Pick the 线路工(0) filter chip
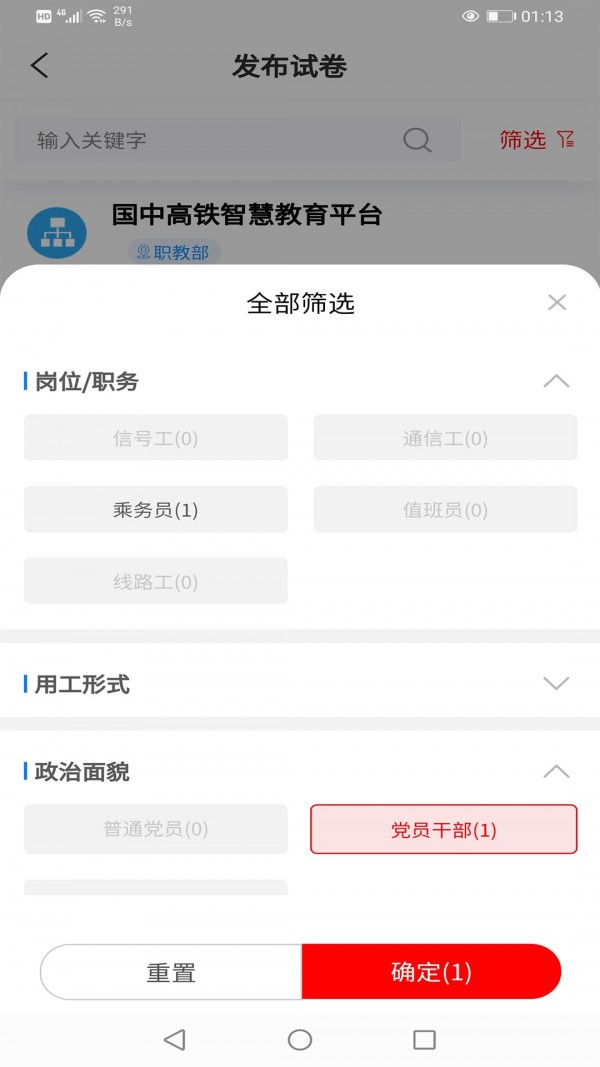This screenshot has width=600, height=1067. pos(156,581)
